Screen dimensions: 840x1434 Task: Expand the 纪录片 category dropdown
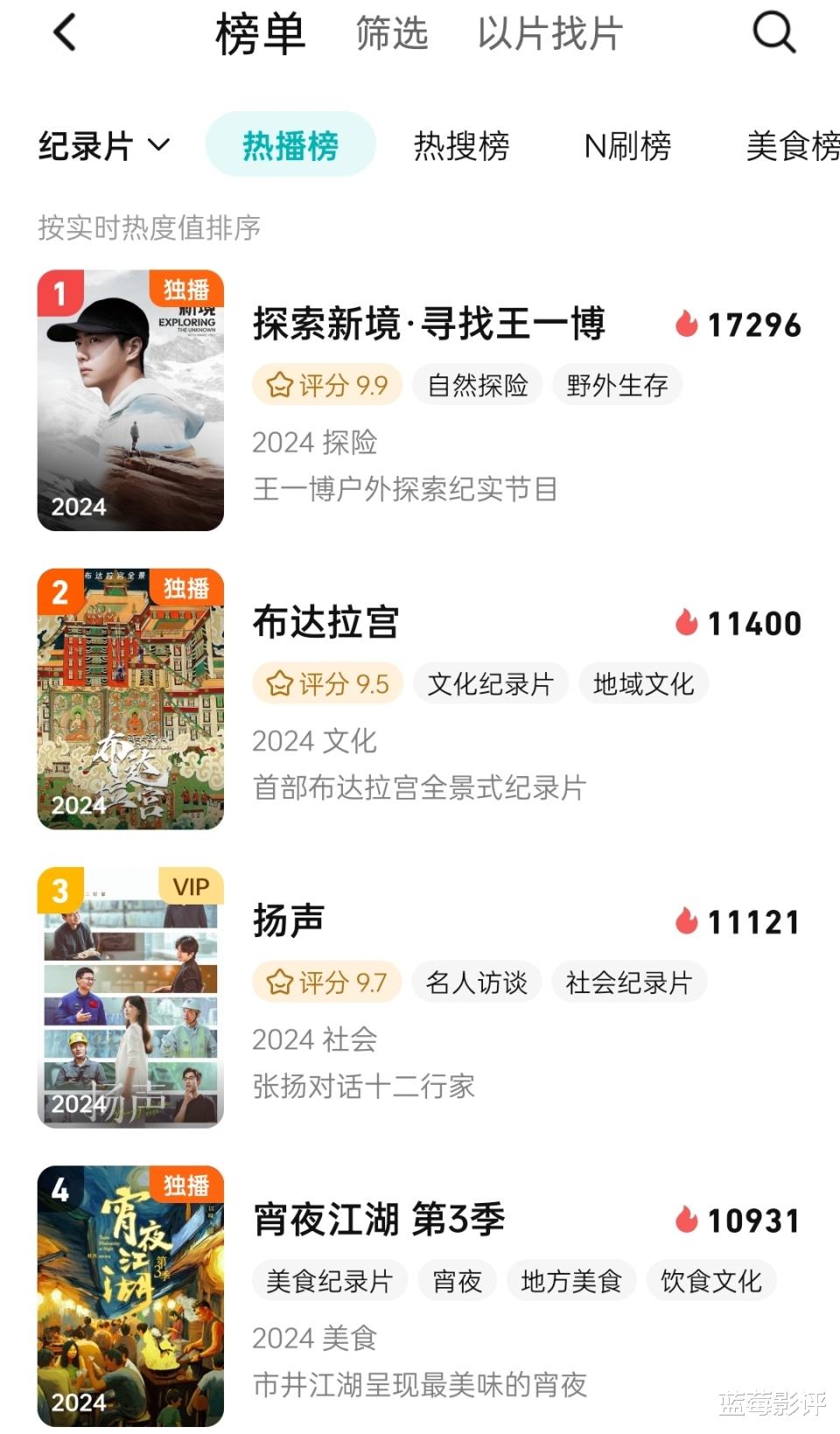point(102,145)
